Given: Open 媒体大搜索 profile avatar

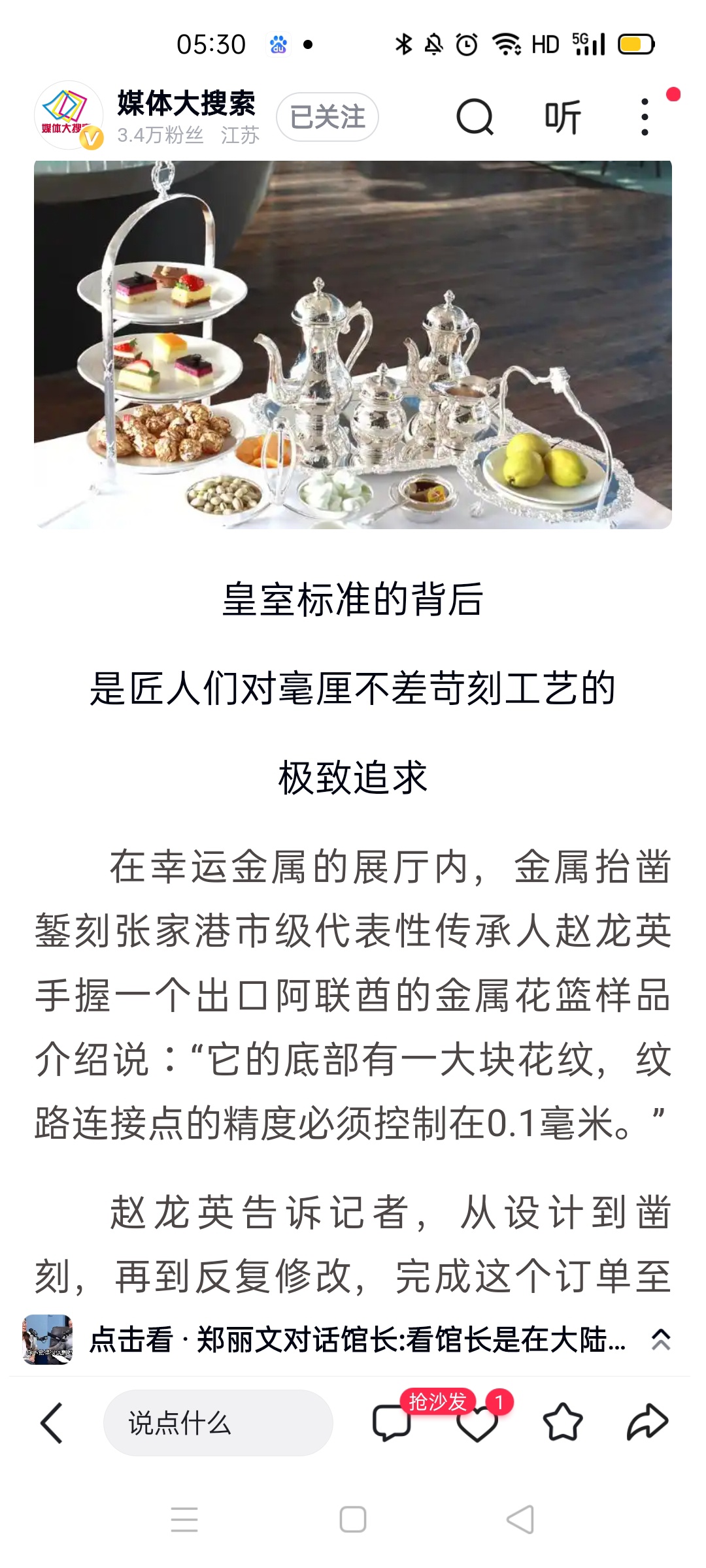Looking at the screenshot, I should 68,116.
